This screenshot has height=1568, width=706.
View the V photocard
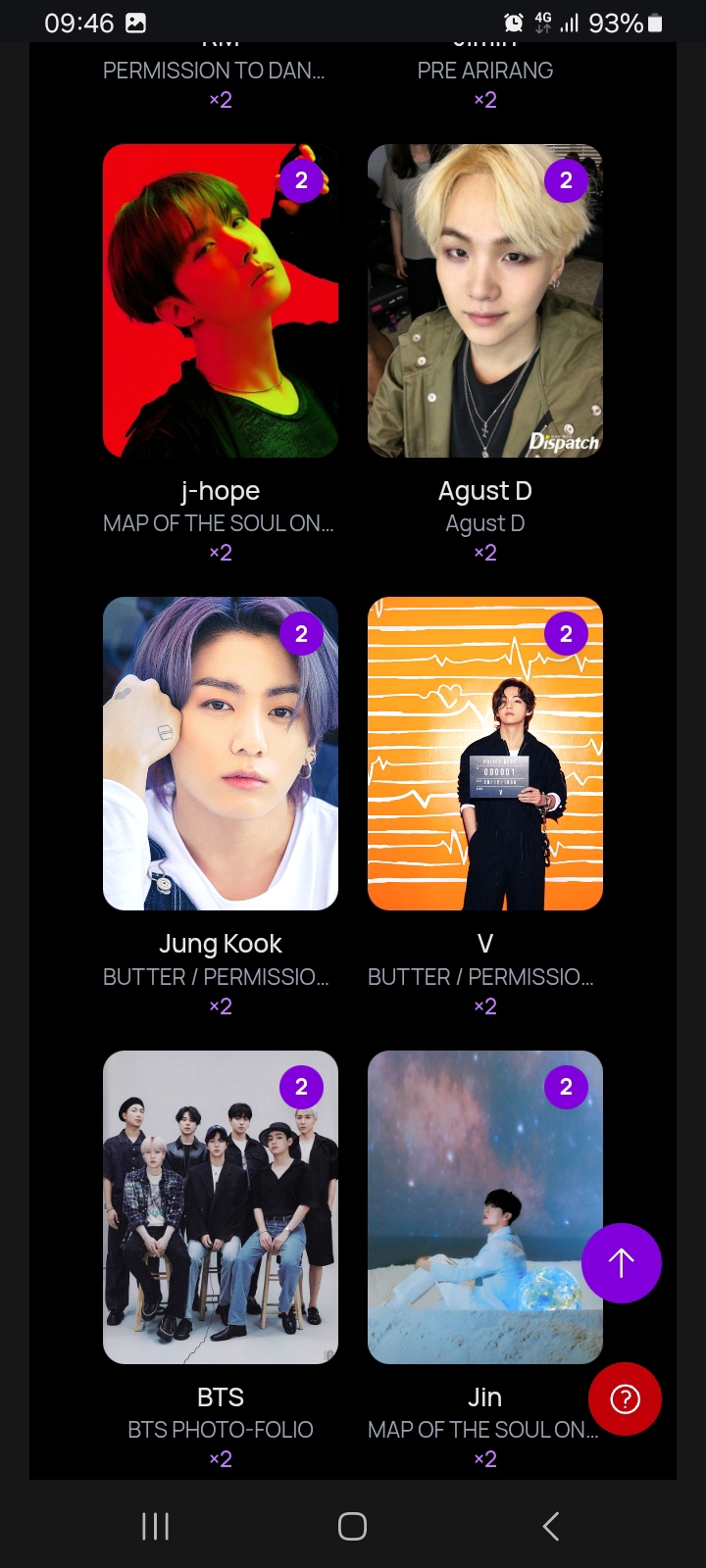point(485,754)
